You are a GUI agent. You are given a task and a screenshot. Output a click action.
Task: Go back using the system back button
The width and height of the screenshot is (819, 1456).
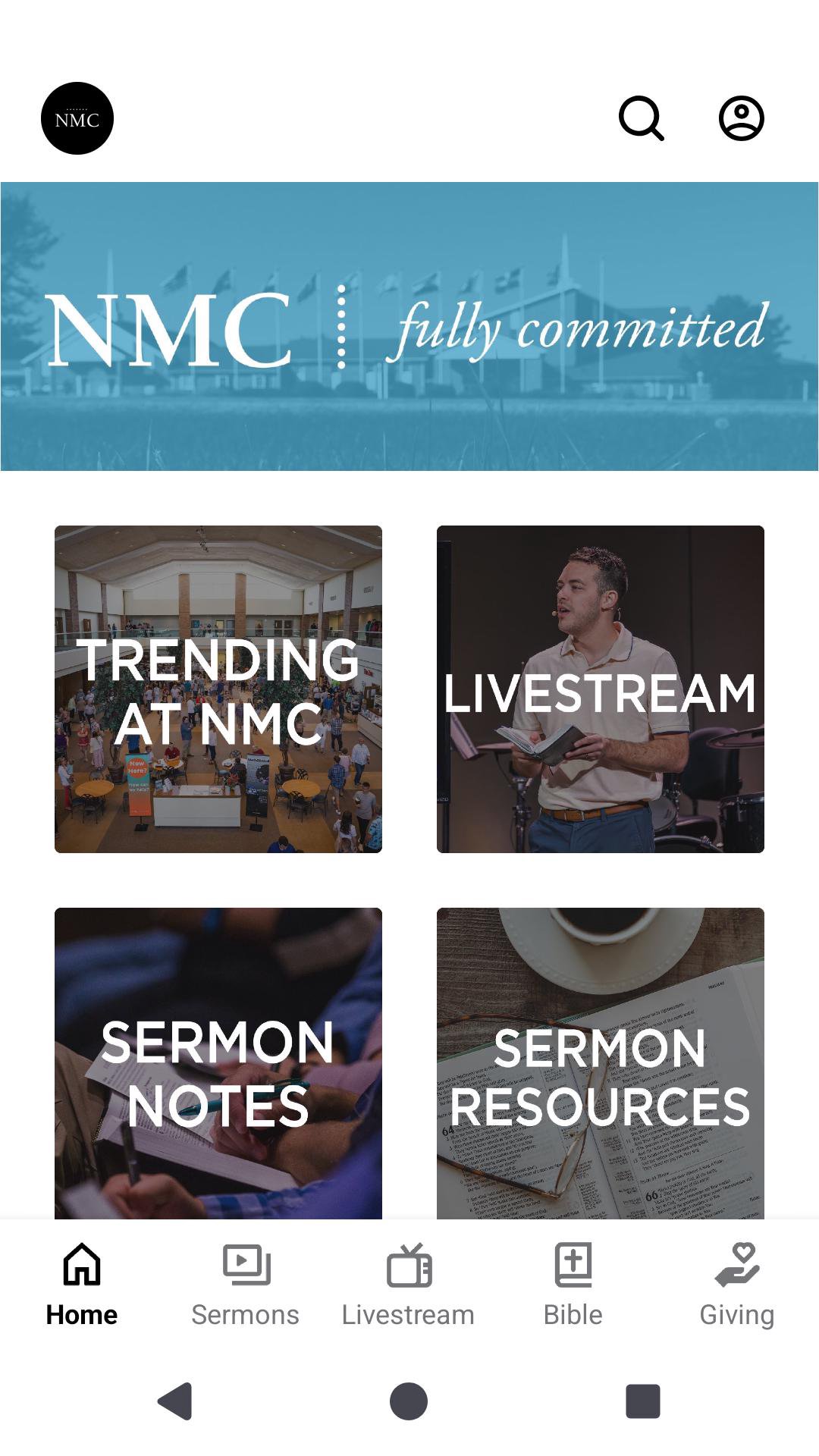click(175, 1401)
